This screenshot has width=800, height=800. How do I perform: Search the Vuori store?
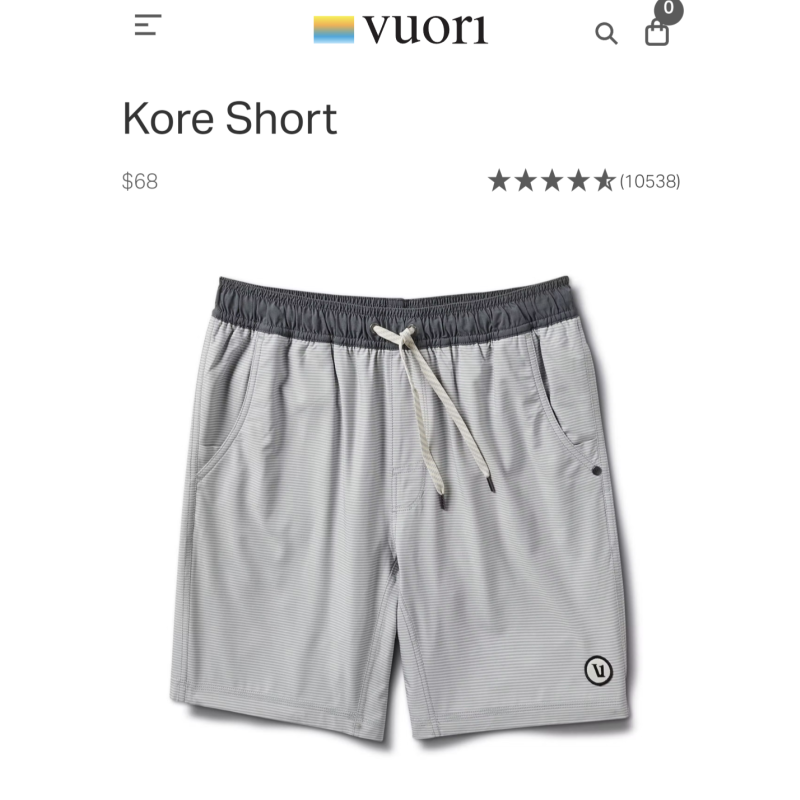[606, 34]
